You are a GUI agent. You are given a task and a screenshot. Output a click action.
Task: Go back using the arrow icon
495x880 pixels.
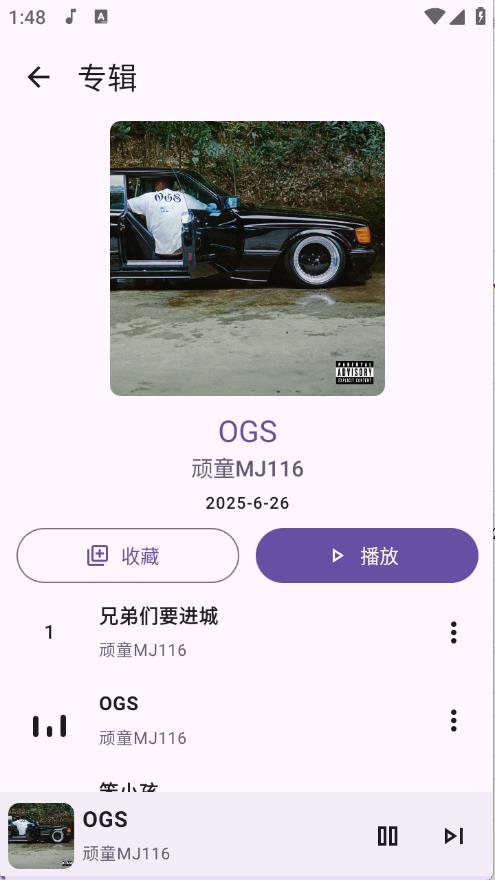click(x=39, y=77)
